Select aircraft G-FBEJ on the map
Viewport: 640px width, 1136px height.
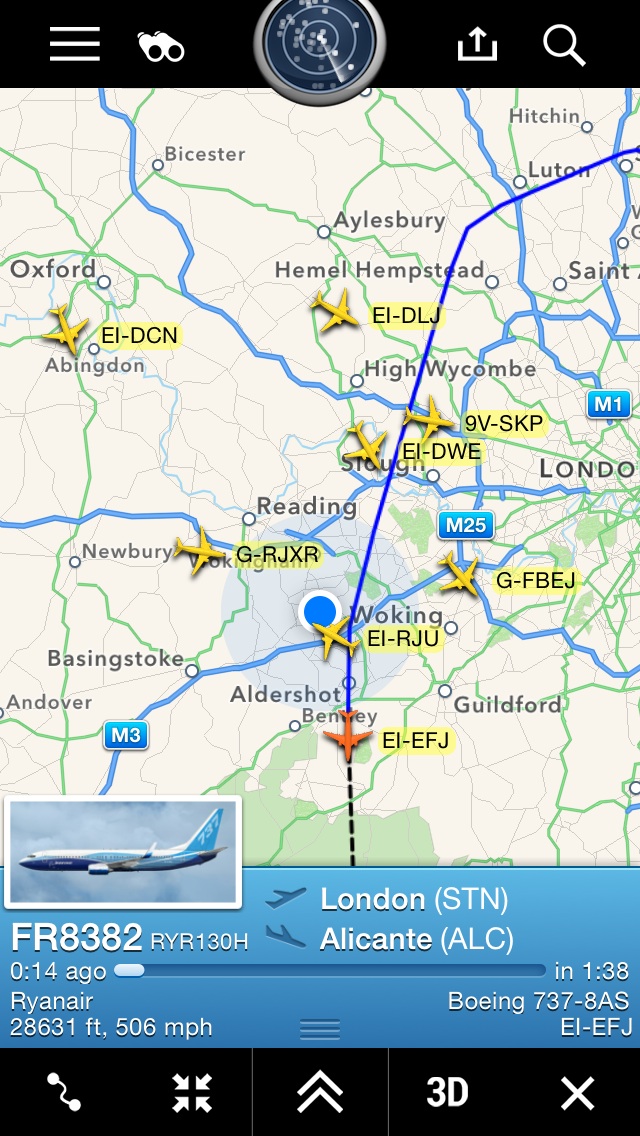click(x=461, y=575)
